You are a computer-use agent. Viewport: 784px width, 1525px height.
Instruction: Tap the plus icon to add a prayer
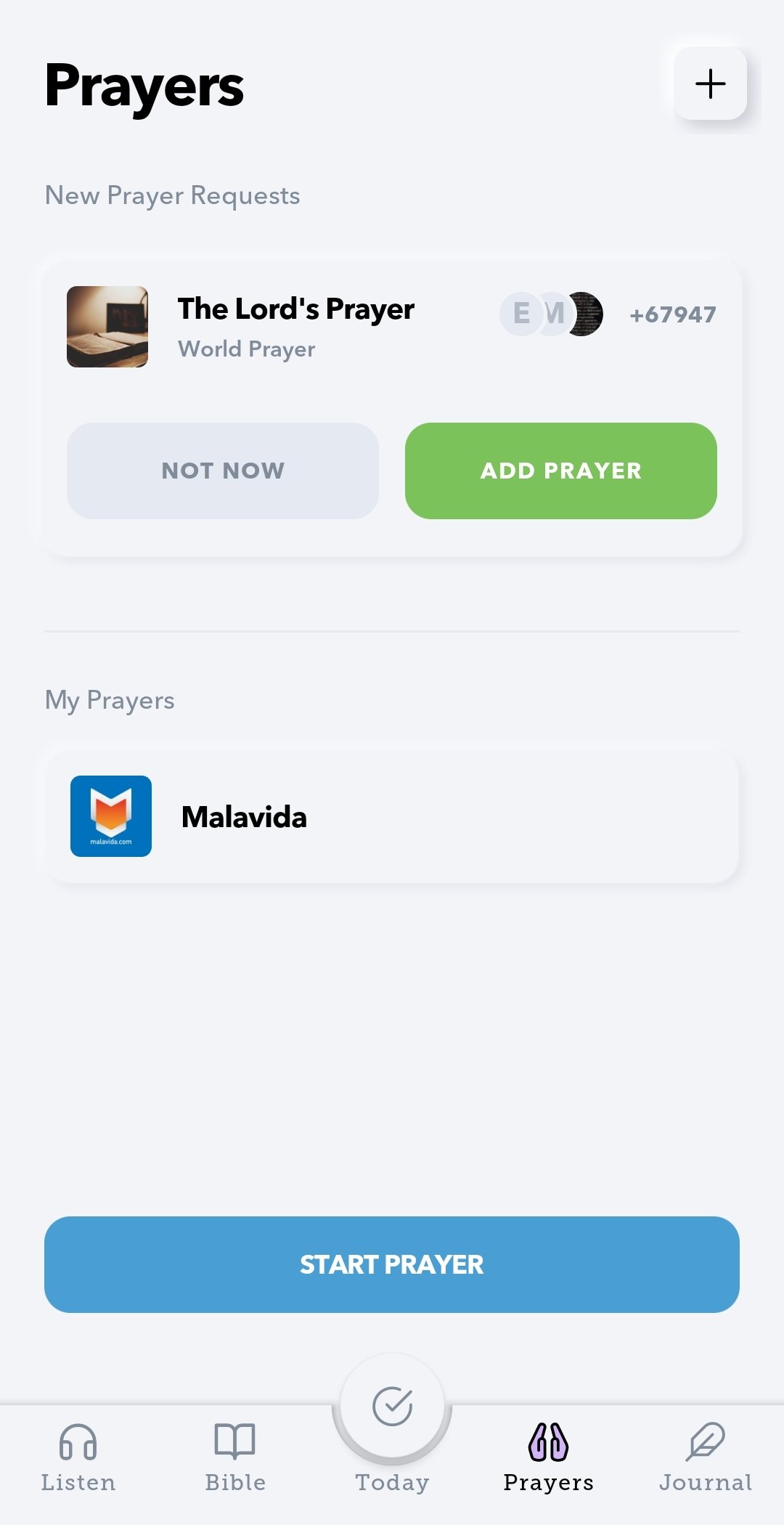(710, 84)
